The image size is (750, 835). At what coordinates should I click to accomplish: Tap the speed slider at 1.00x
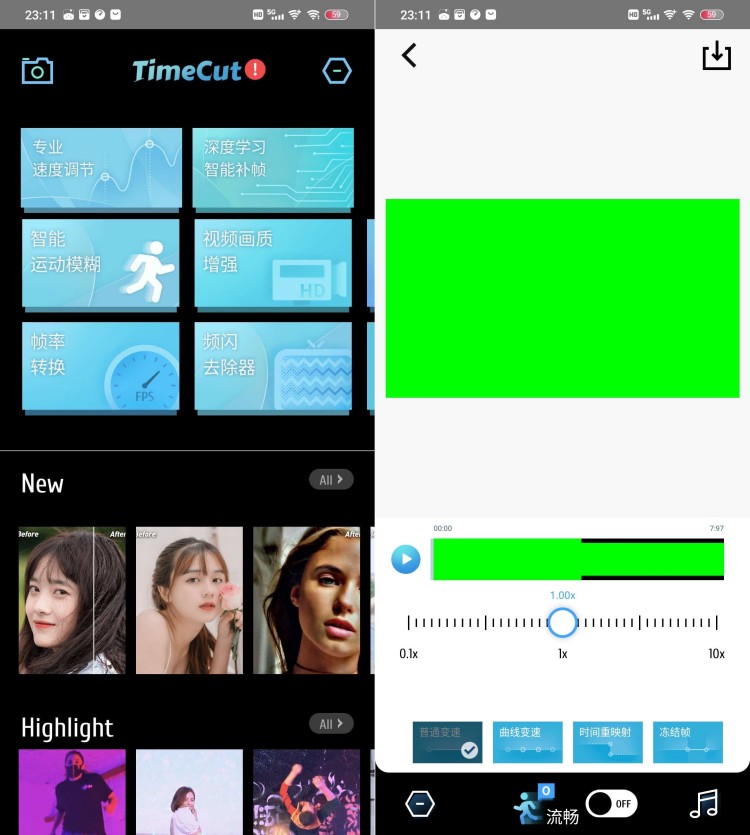pos(563,622)
